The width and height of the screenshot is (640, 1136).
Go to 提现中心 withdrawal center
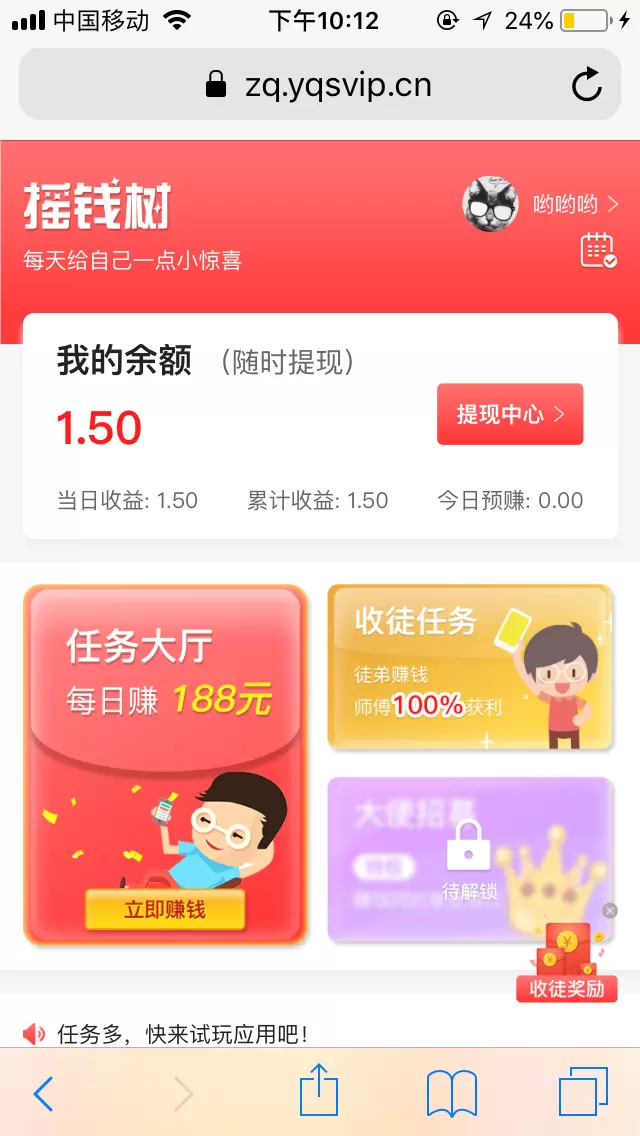510,414
